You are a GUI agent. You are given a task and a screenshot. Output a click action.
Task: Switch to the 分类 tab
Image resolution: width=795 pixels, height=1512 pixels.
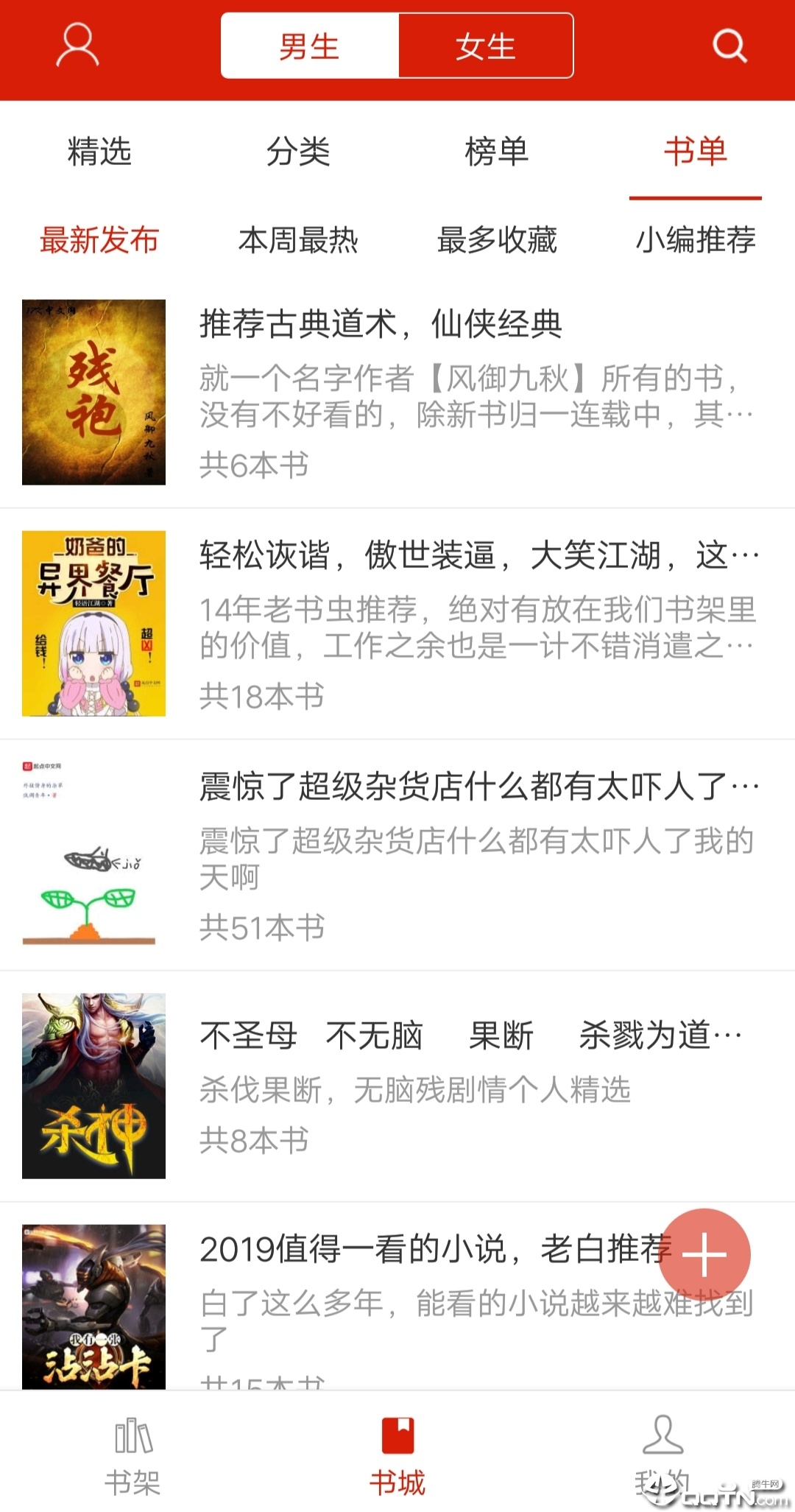[x=298, y=152]
